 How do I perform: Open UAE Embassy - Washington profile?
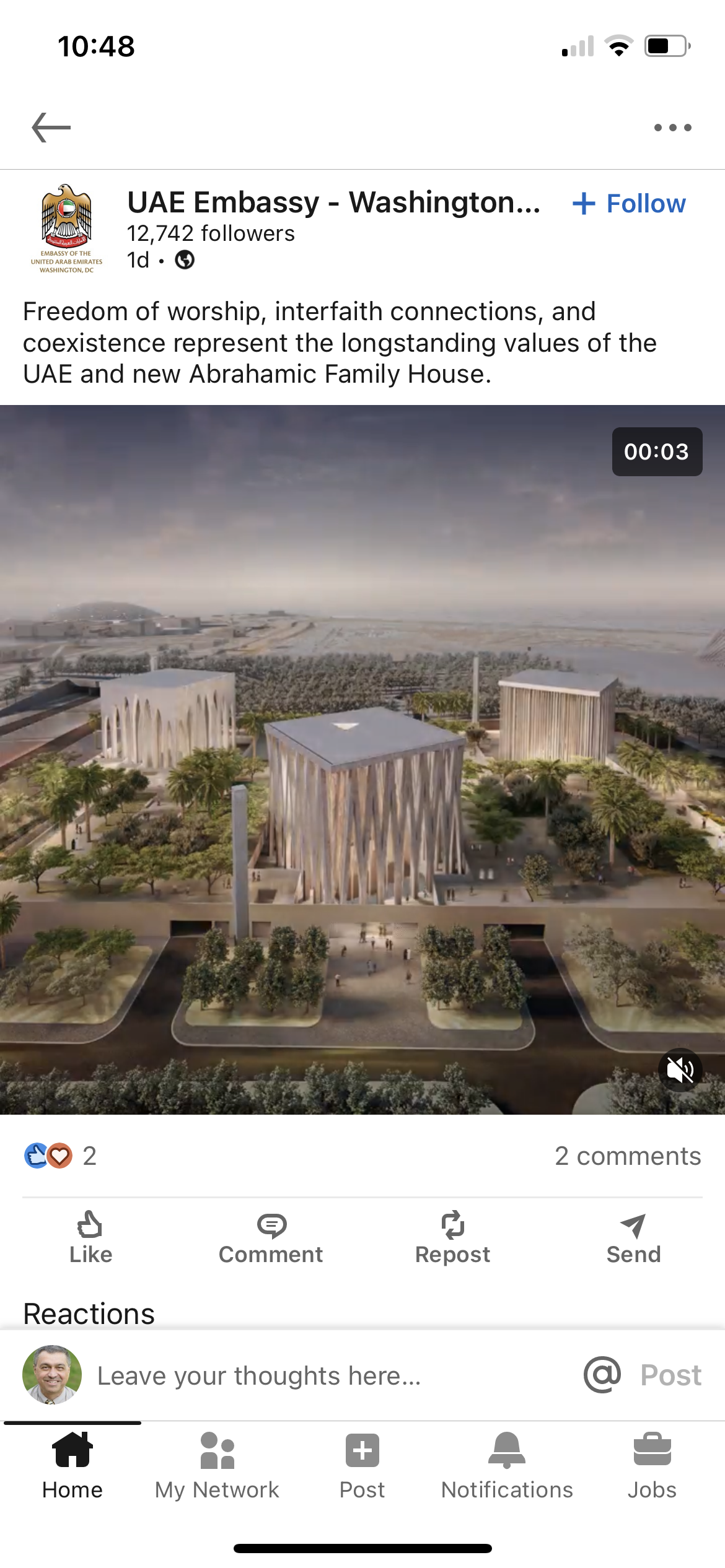pyautogui.click(x=333, y=203)
